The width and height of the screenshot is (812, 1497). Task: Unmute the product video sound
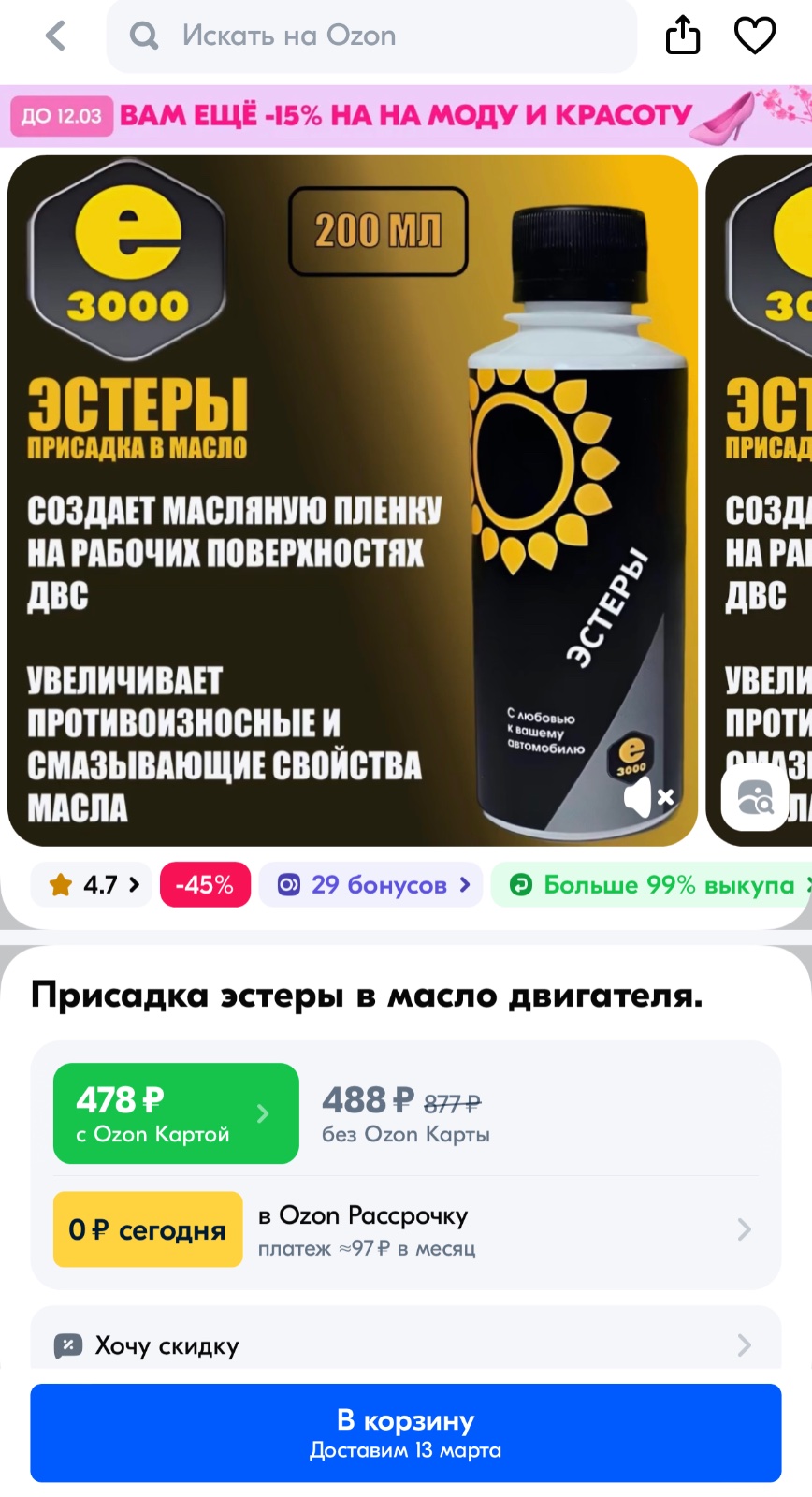coord(648,798)
